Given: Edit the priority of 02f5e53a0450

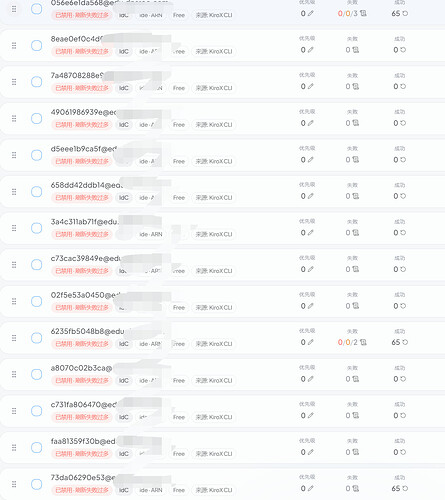Looking at the screenshot, I should (x=311, y=306).
